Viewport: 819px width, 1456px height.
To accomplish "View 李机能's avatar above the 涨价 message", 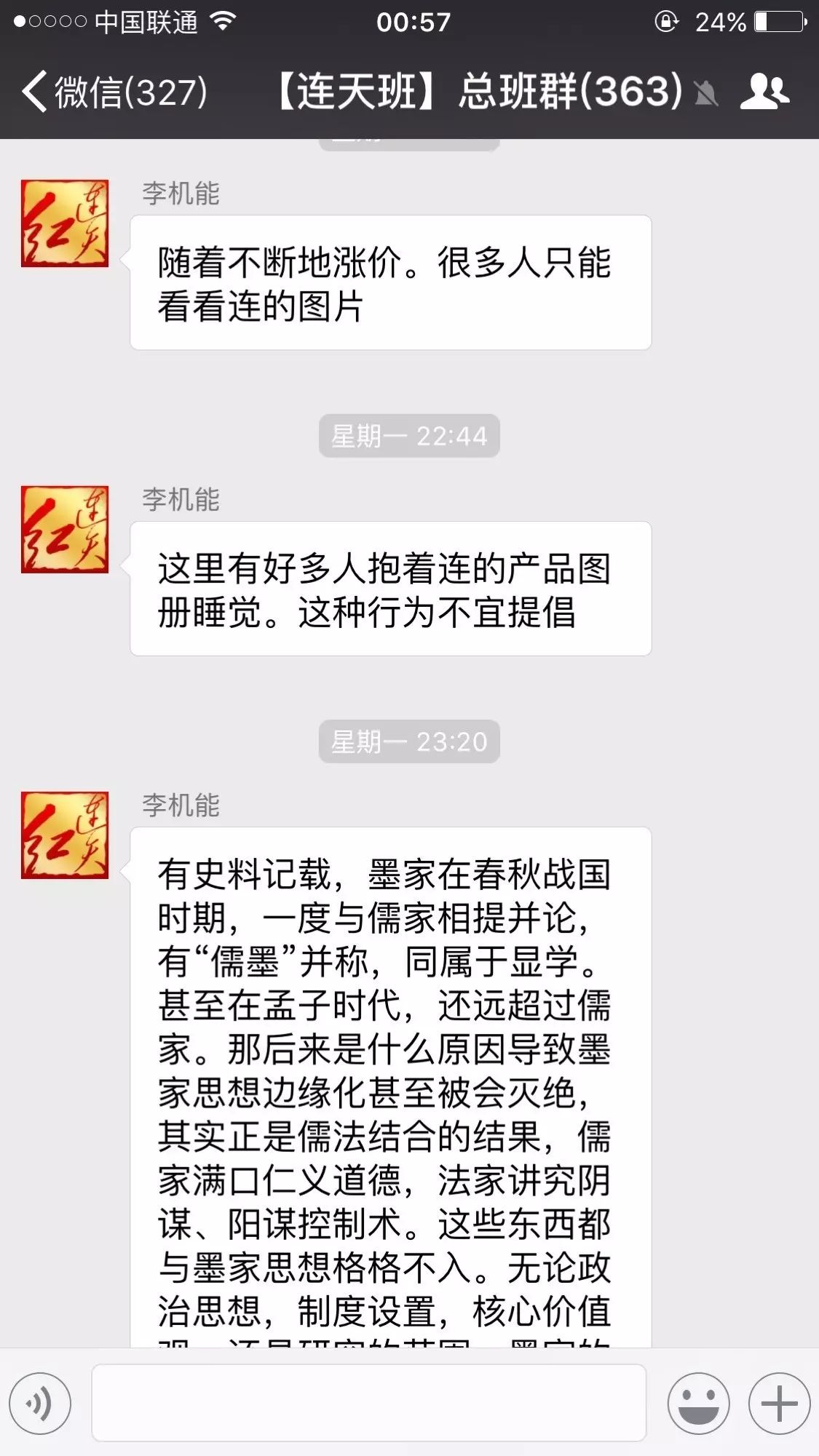I will click(65, 223).
